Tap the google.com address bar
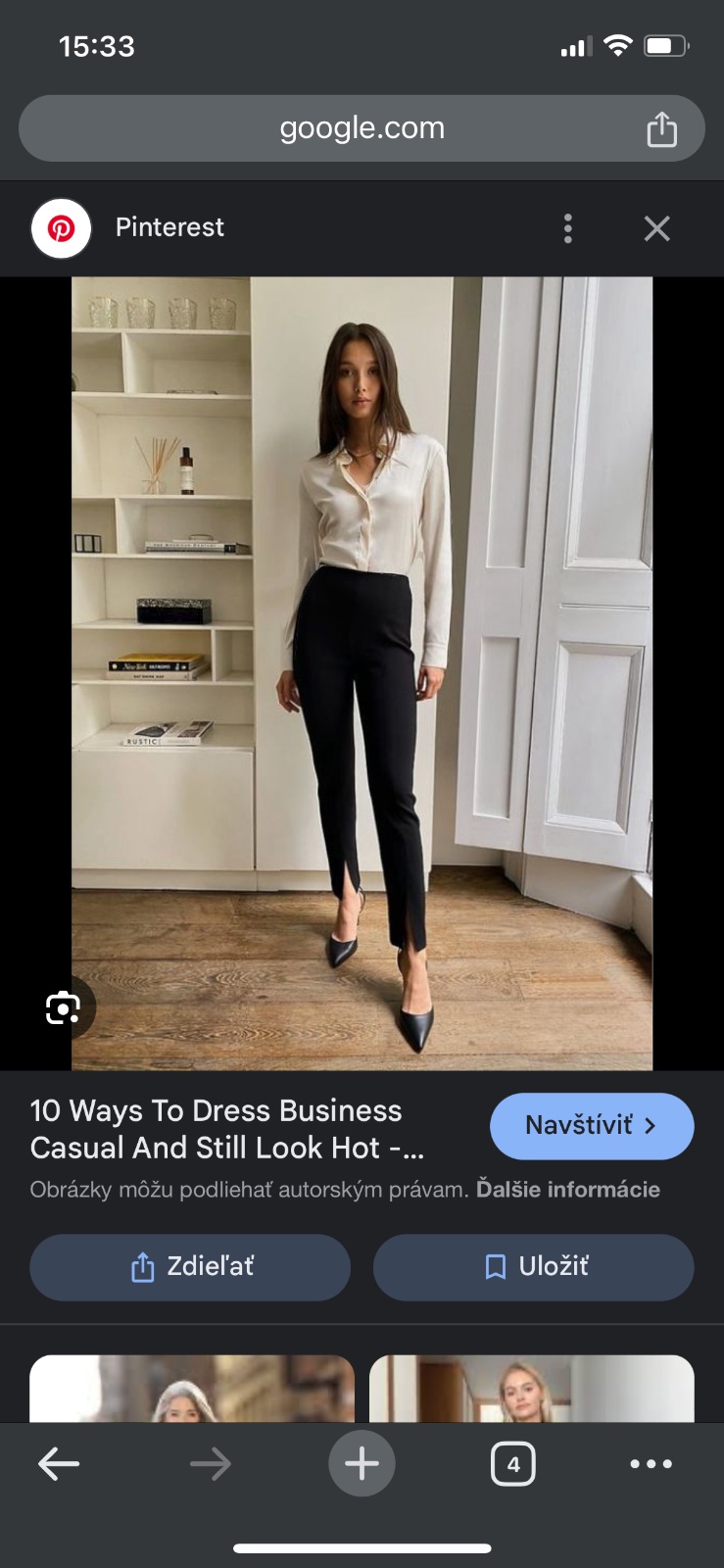The image size is (724, 1568). tap(362, 128)
